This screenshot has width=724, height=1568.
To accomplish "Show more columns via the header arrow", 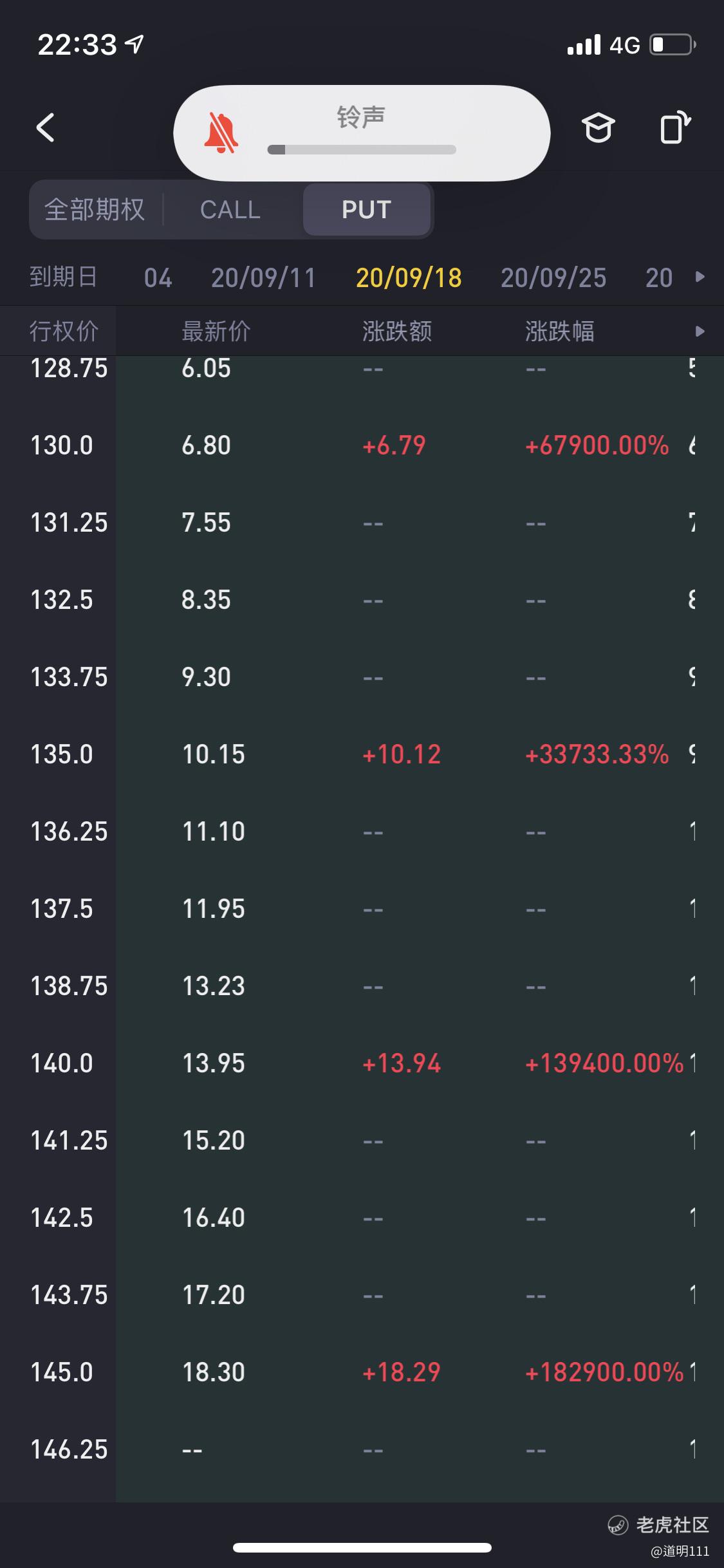I will pos(700,331).
